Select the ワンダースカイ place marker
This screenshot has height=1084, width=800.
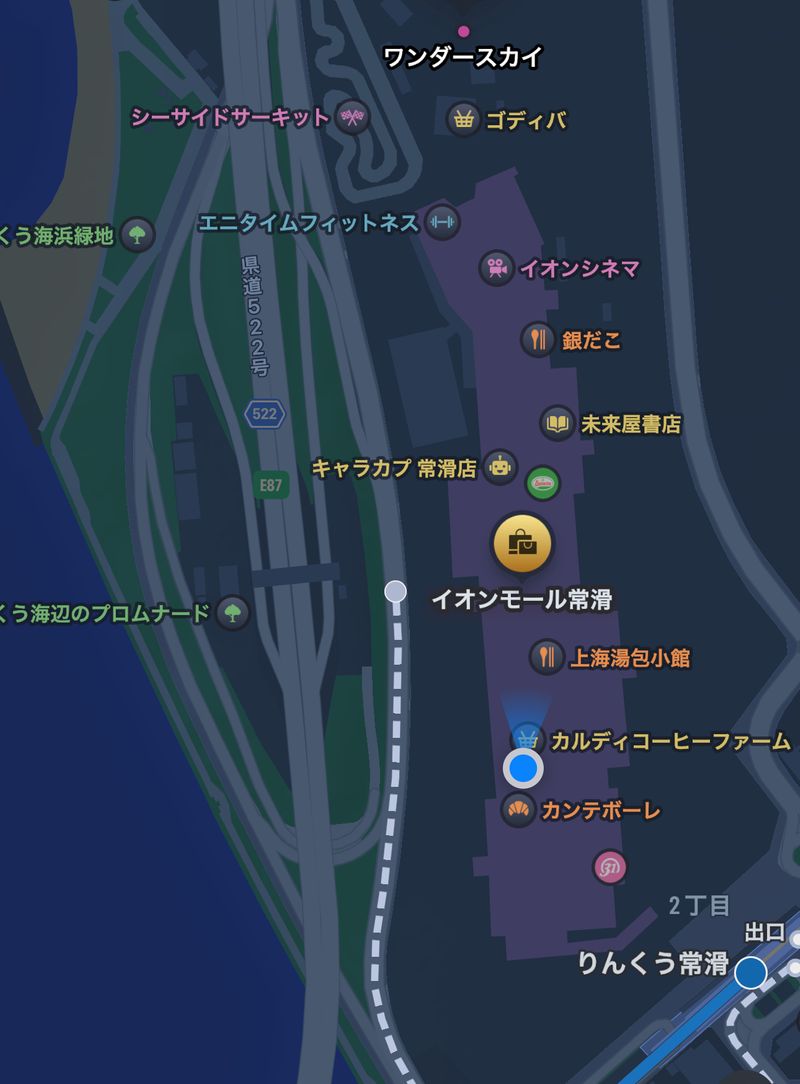click(x=463, y=32)
